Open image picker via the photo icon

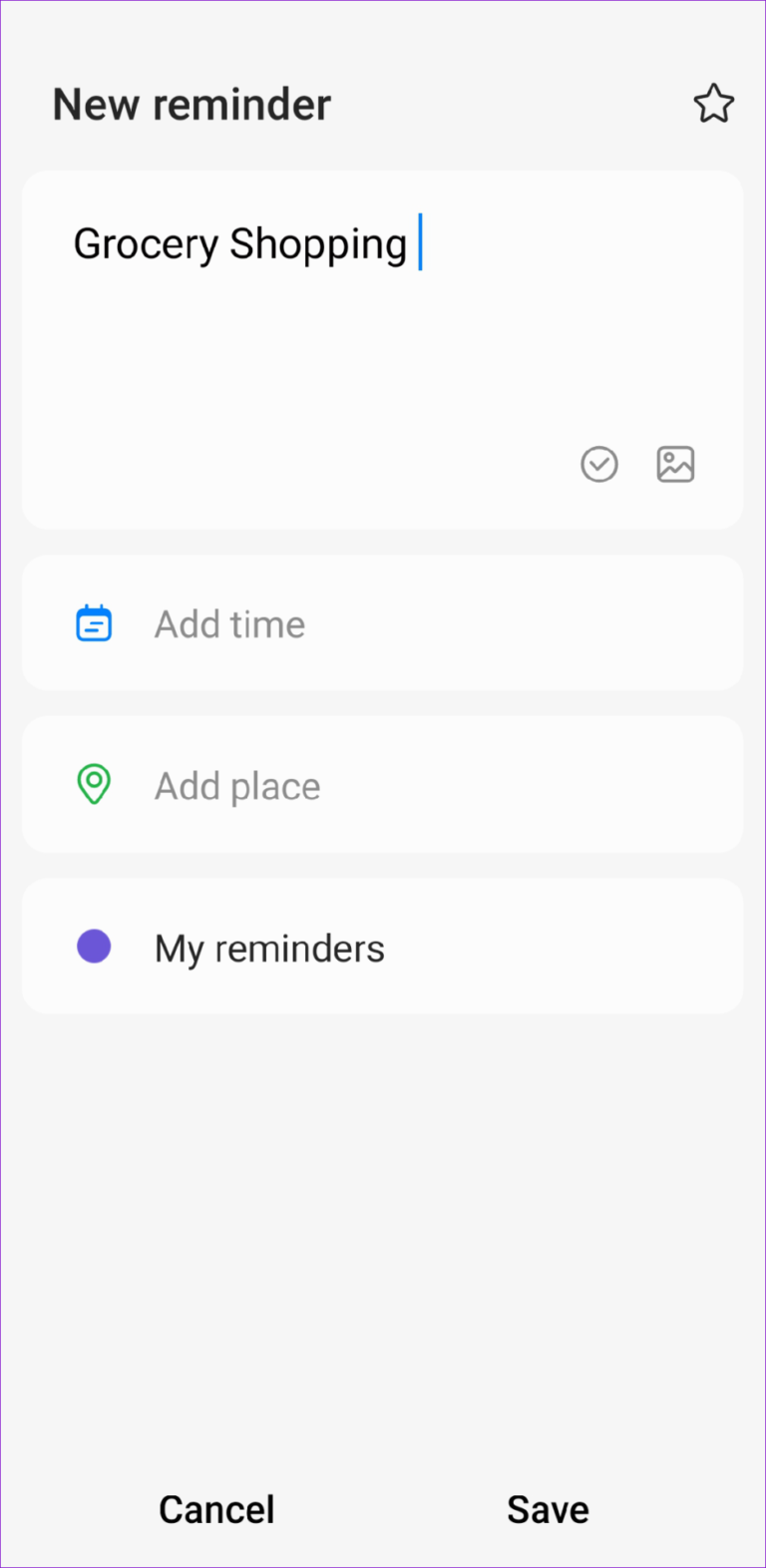click(x=675, y=464)
